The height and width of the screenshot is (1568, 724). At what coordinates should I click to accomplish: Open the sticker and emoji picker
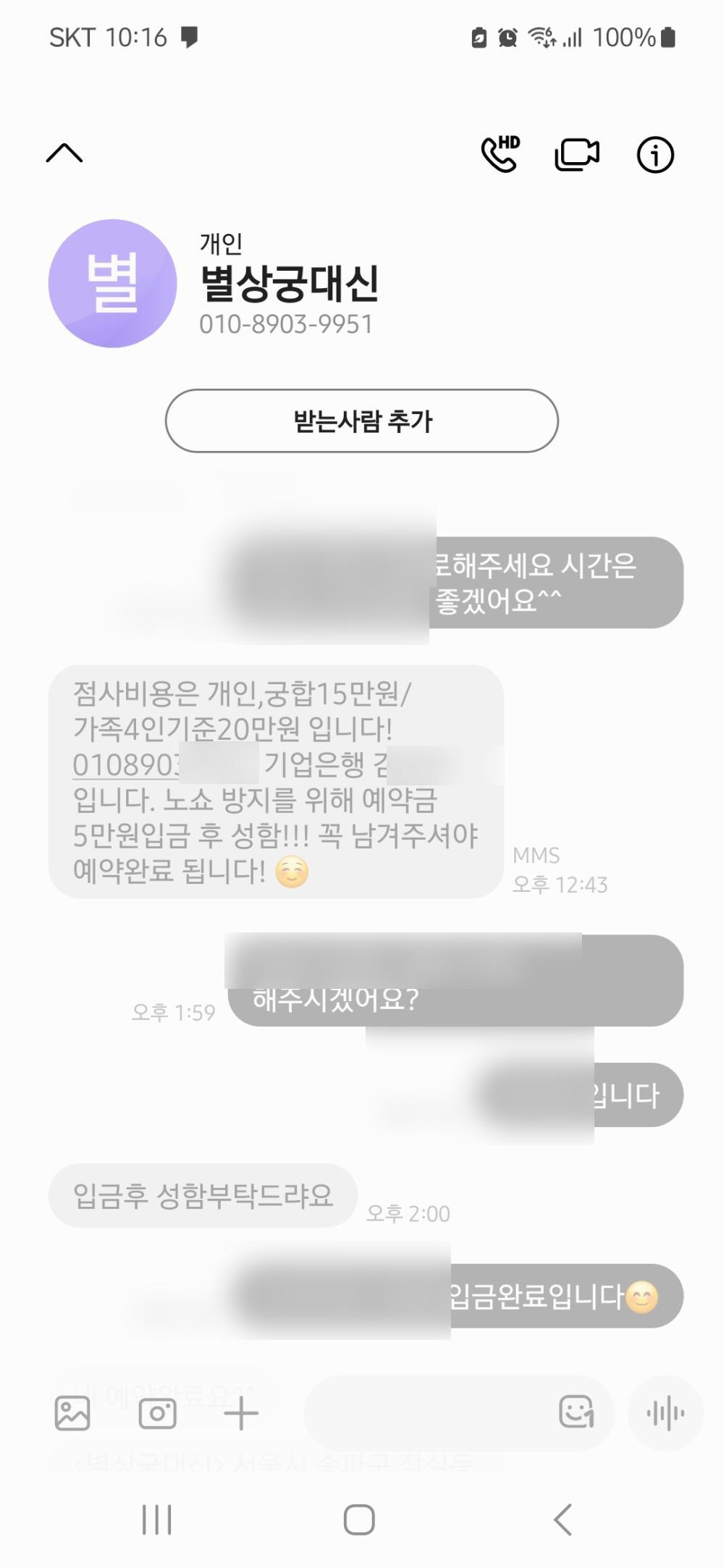(576, 1412)
